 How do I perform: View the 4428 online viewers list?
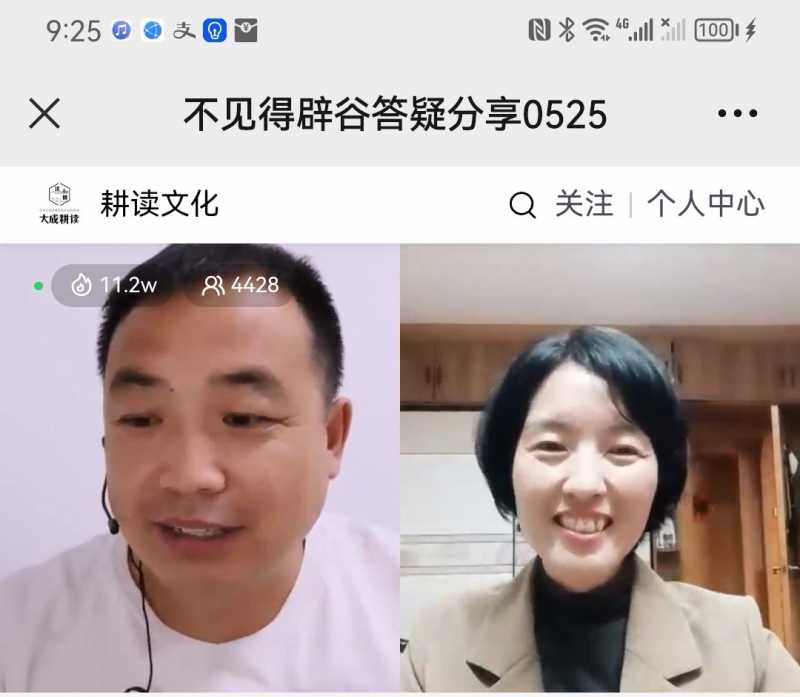[241, 286]
